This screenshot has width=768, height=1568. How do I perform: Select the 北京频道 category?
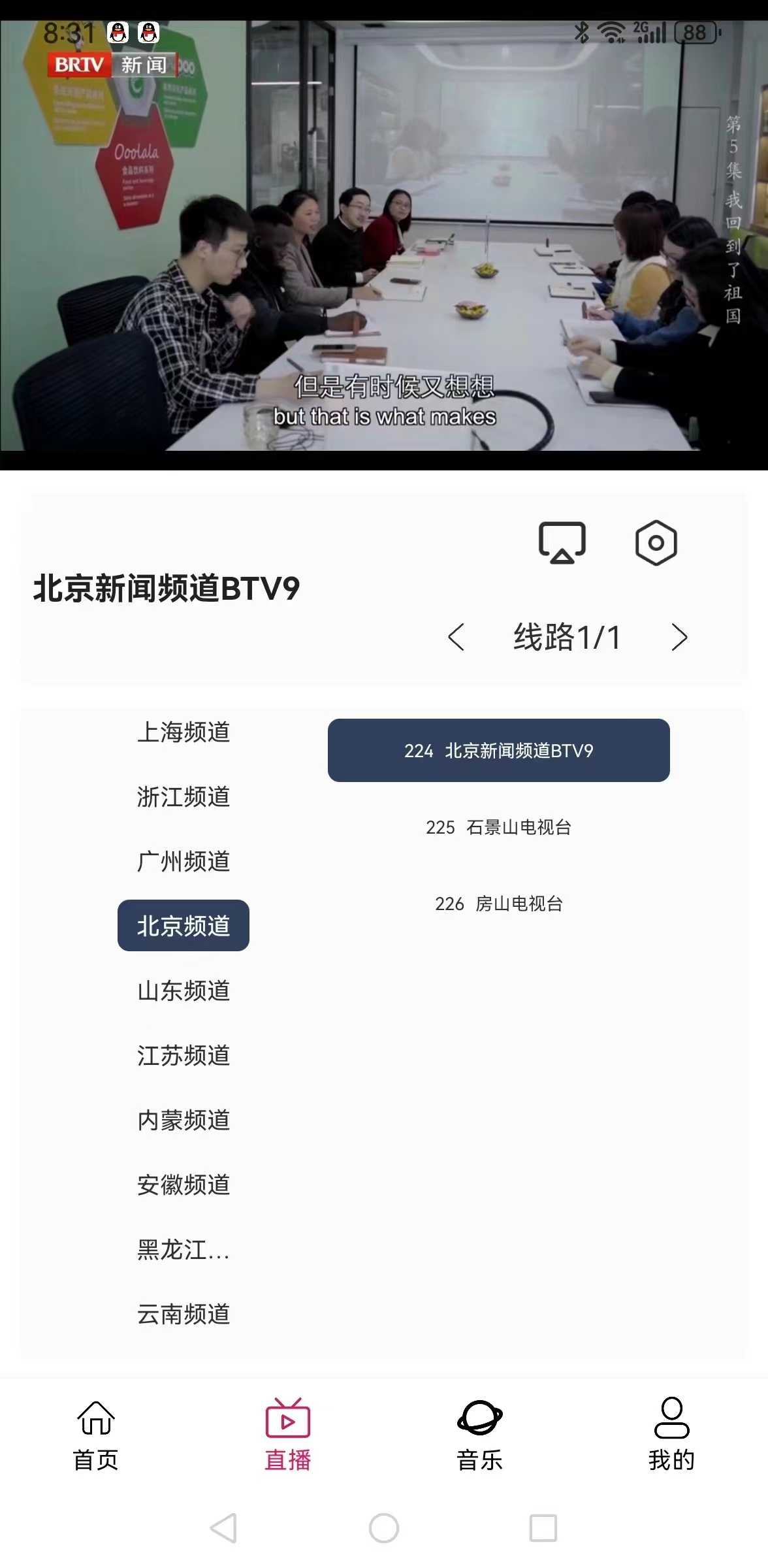(x=184, y=926)
